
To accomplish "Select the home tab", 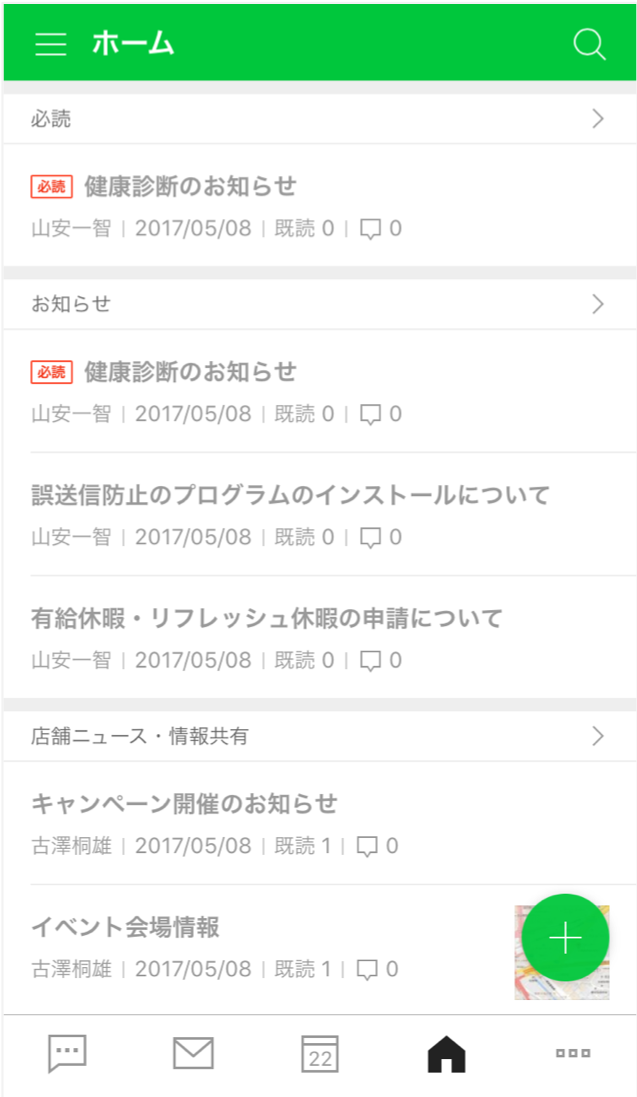I will 446,1054.
